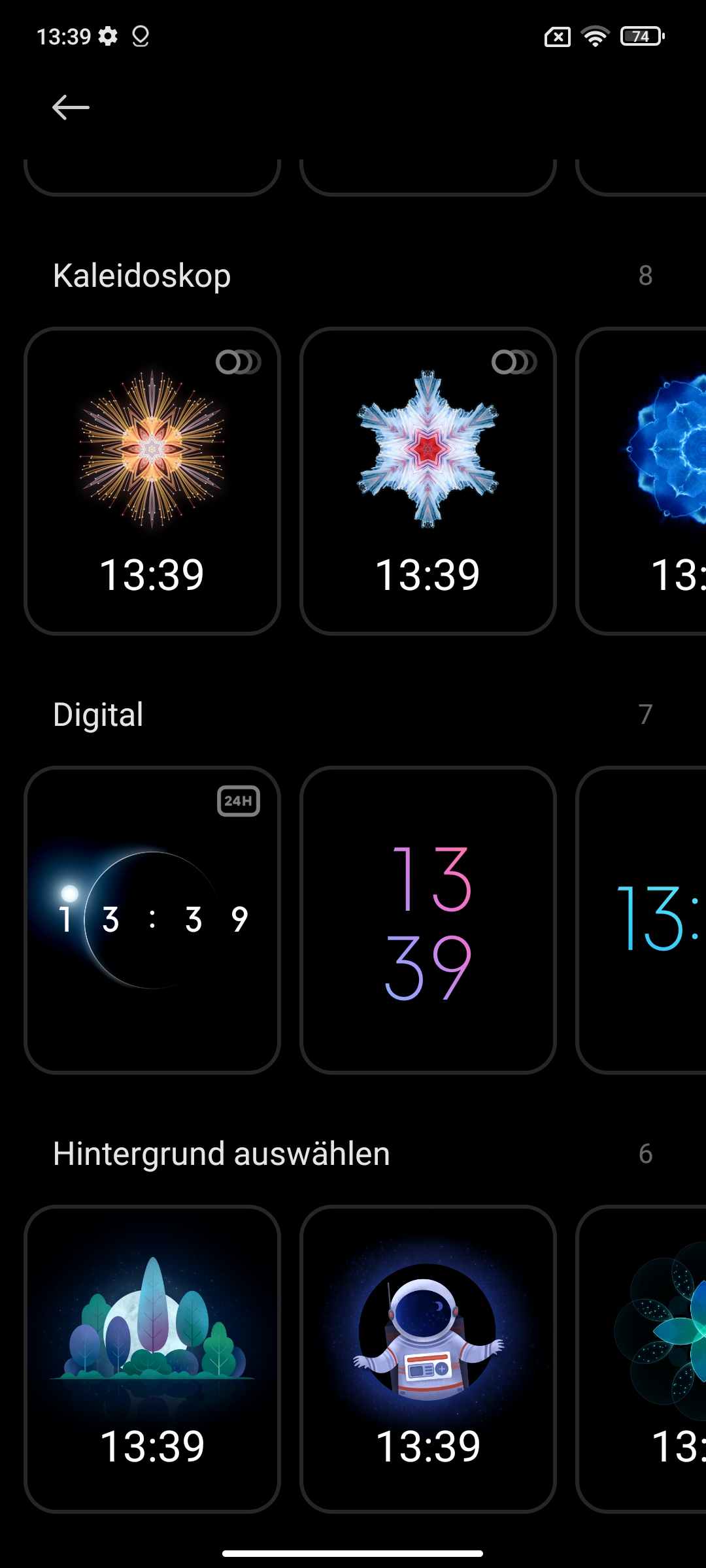Image resolution: width=706 pixels, height=1568 pixels.
Task: Select the eclipse 24H digital clock
Action: (x=152, y=920)
